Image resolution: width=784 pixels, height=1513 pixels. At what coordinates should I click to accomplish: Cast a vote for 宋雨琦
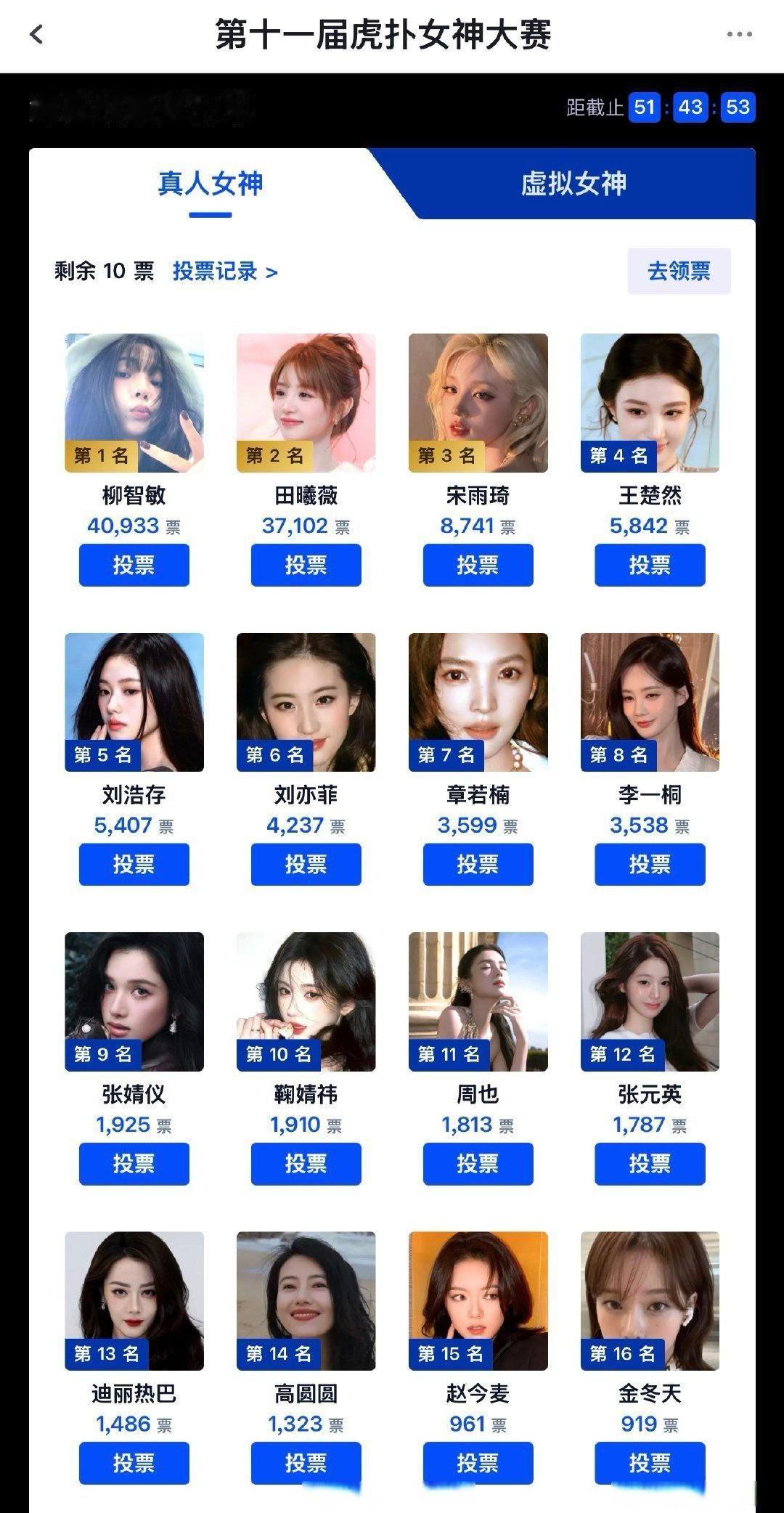[478, 565]
